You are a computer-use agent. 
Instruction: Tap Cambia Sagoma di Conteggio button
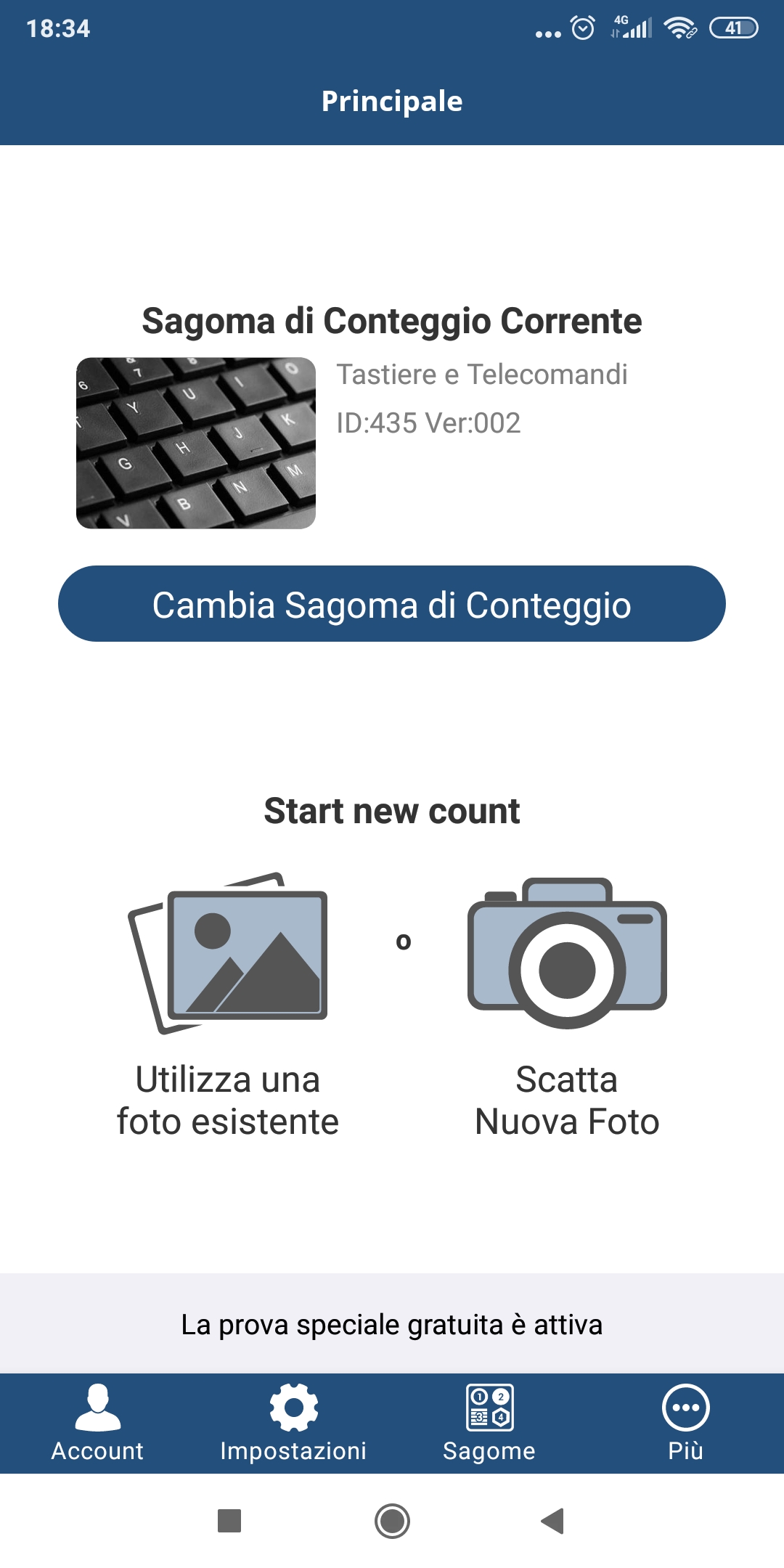(392, 604)
